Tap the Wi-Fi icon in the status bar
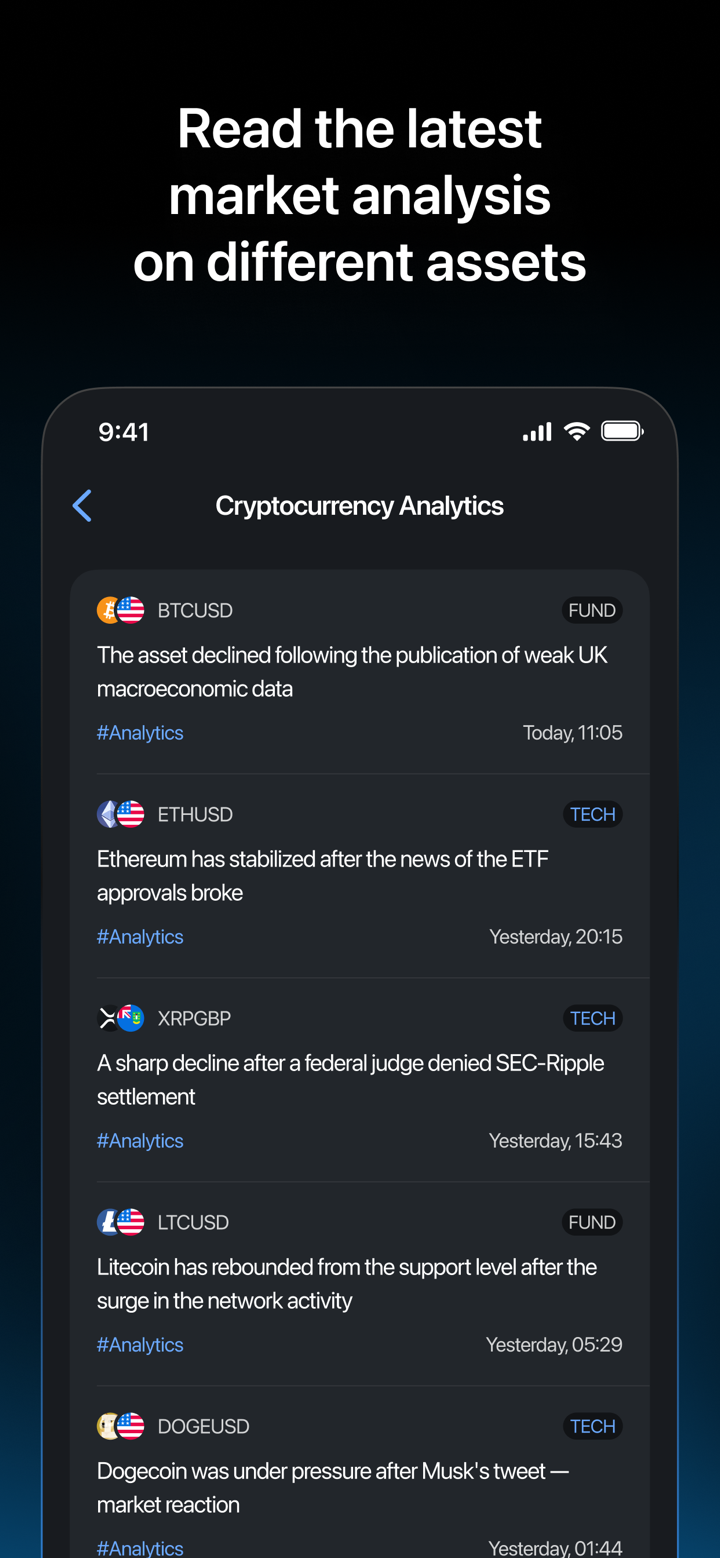 576,431
